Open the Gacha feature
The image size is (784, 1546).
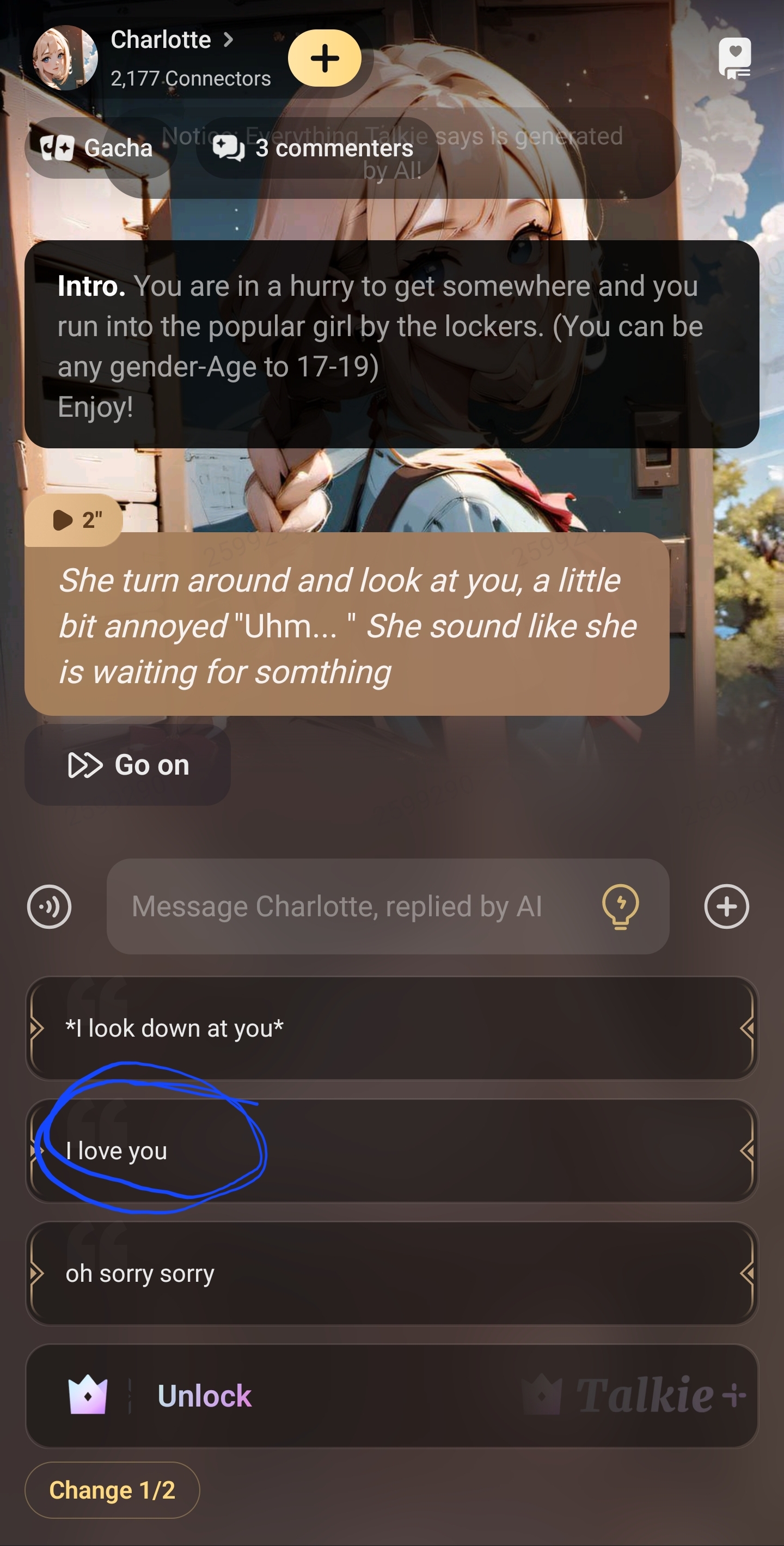point(97,148)
